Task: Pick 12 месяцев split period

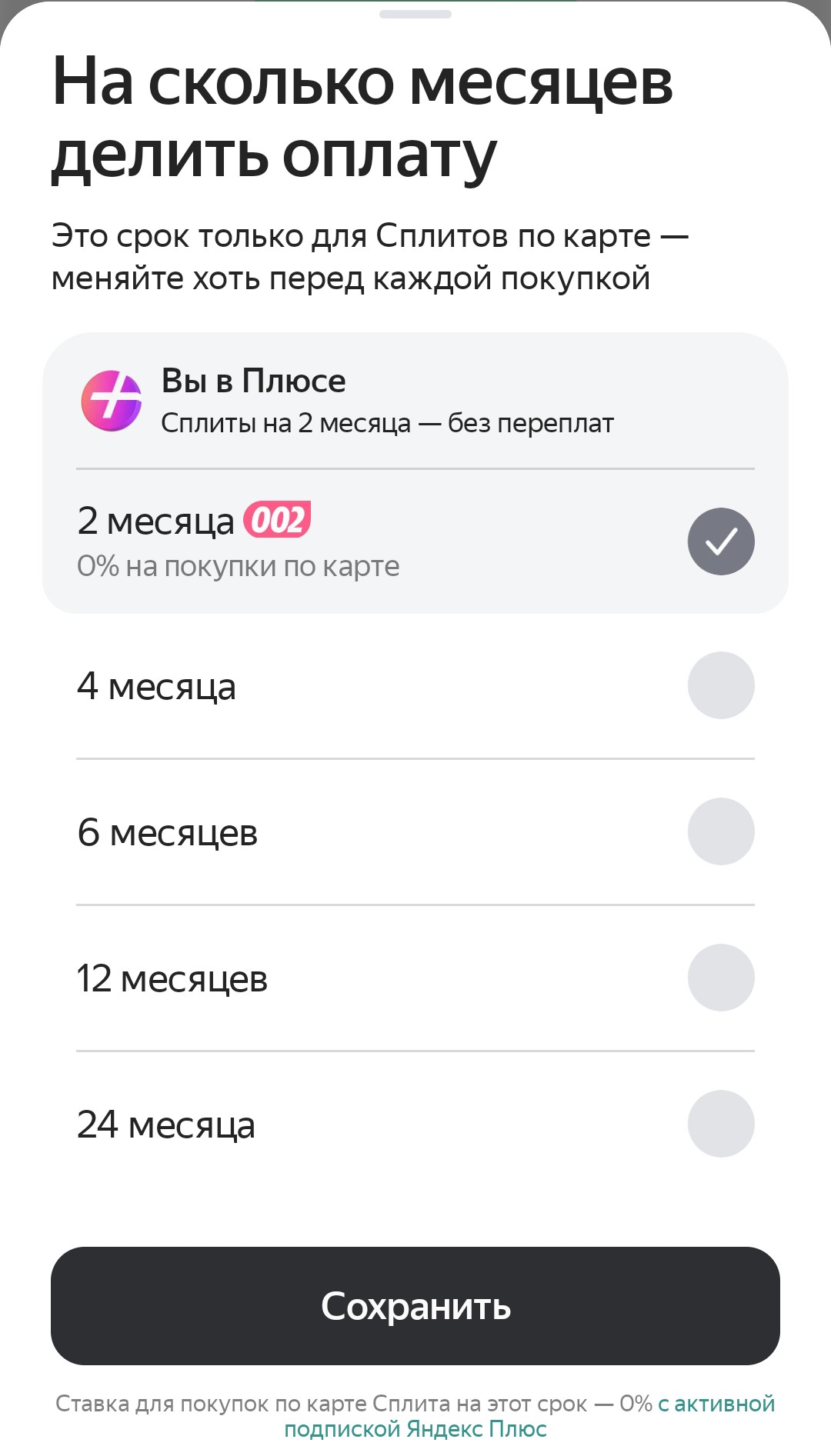Action: click(720, 978)
